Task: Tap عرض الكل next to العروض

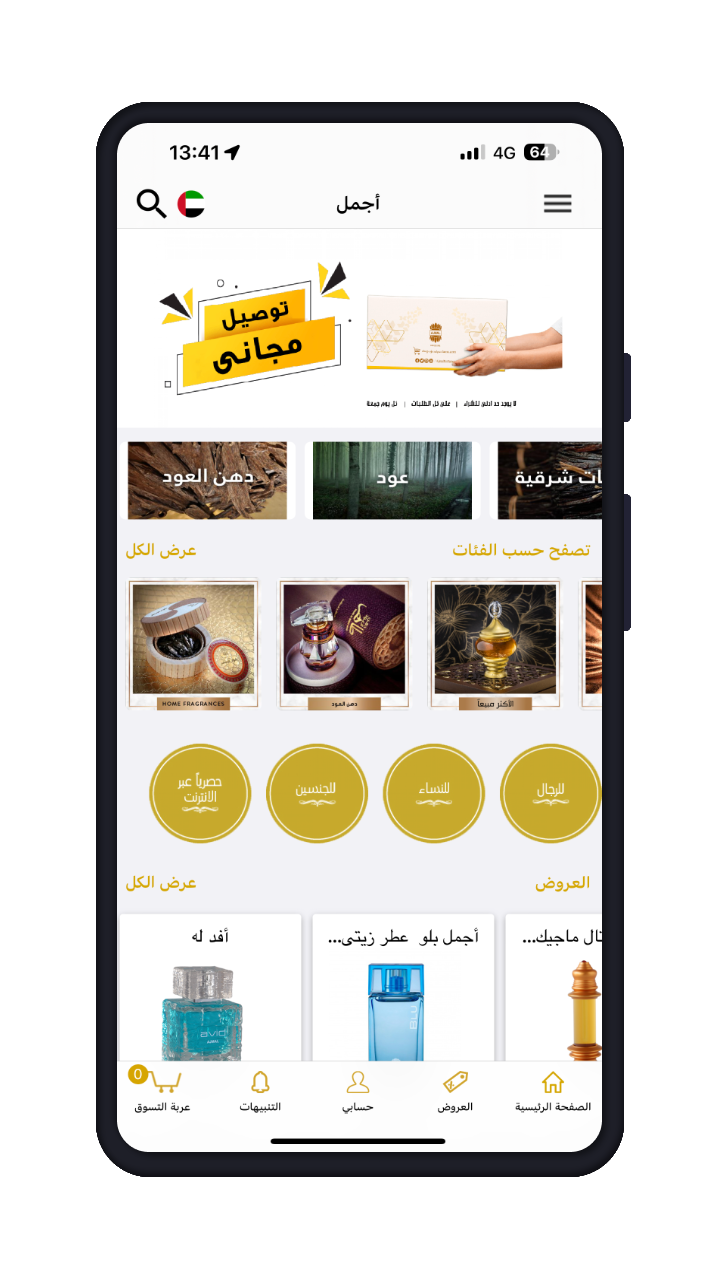Action: click(x=161, y=883)
